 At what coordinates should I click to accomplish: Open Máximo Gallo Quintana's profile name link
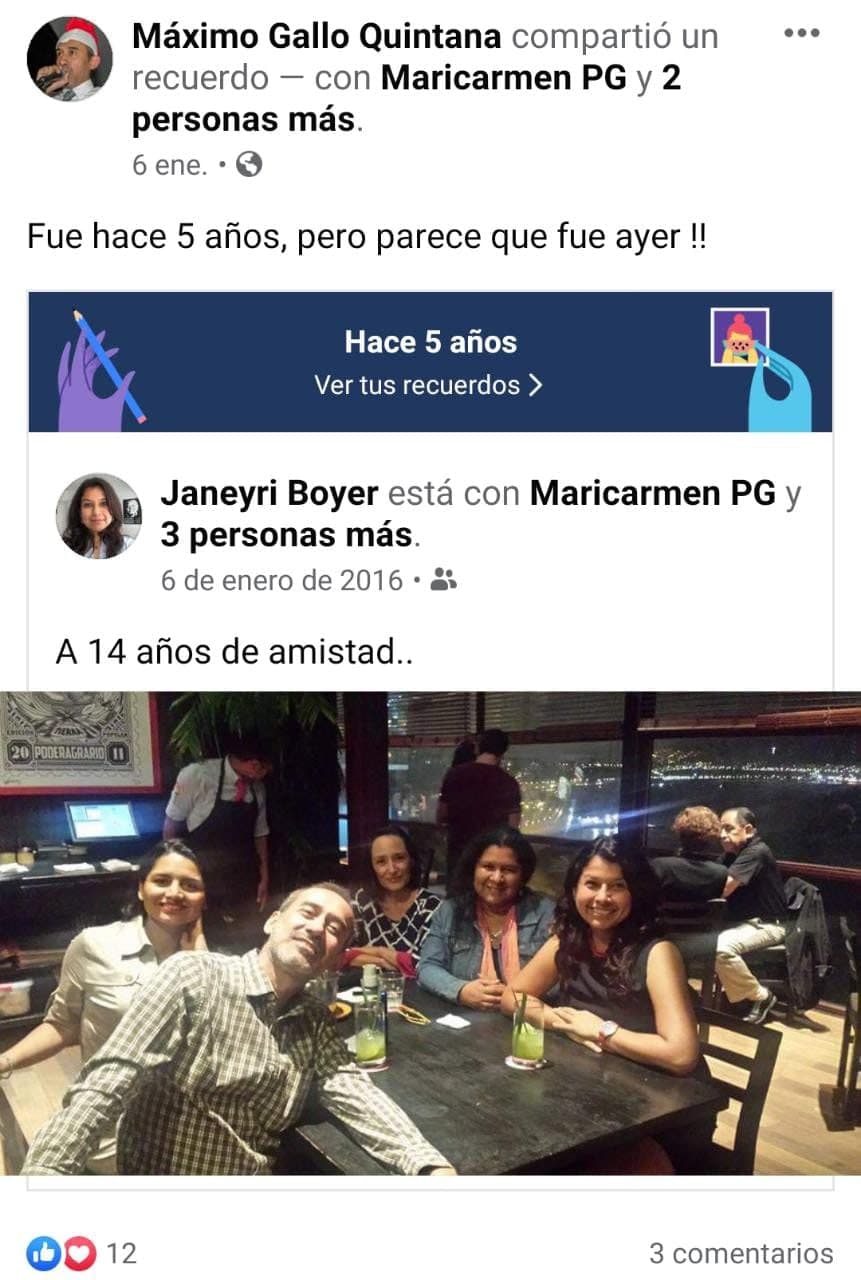coord(316,37)
